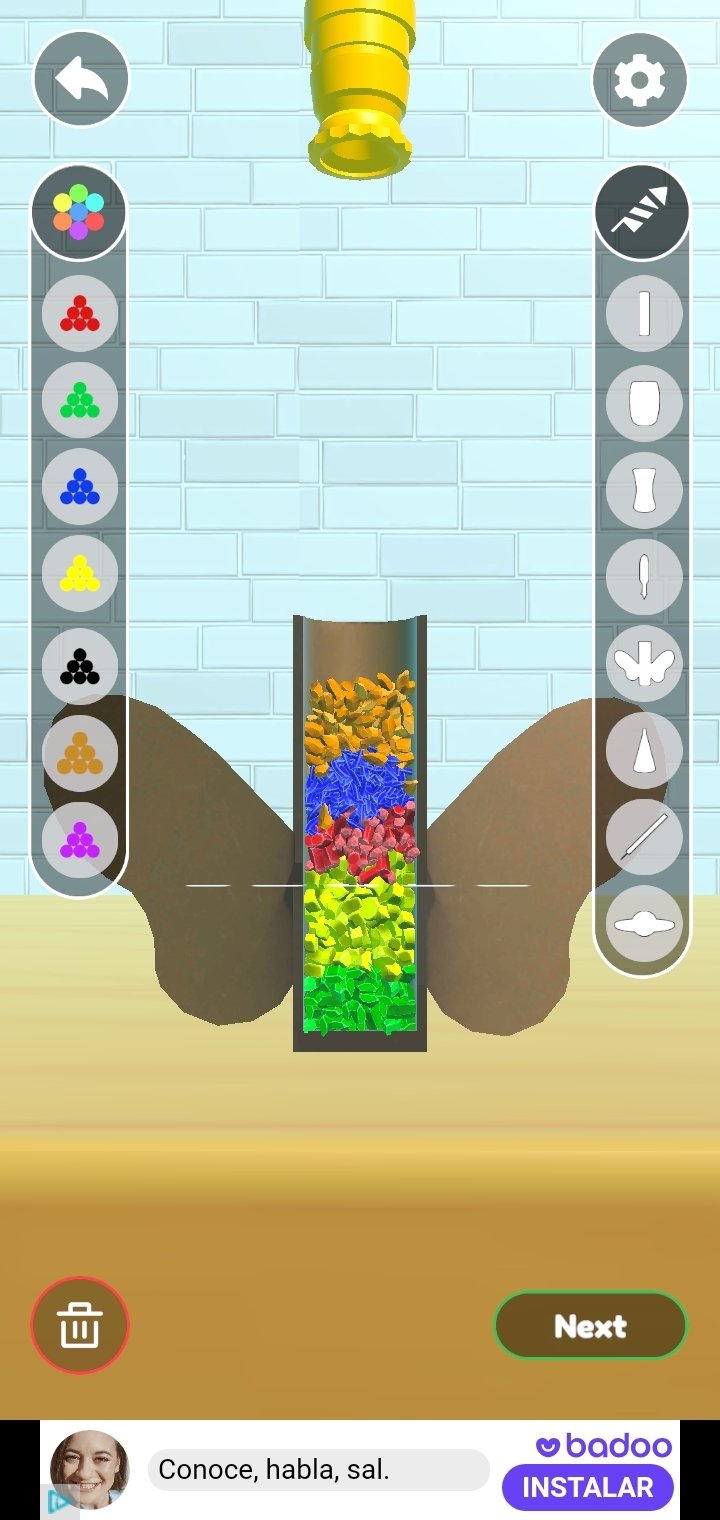The width and height of the screenshot is (720, 1520).
Task: Choose the hourglass vase shape
Action: [644, 489]
